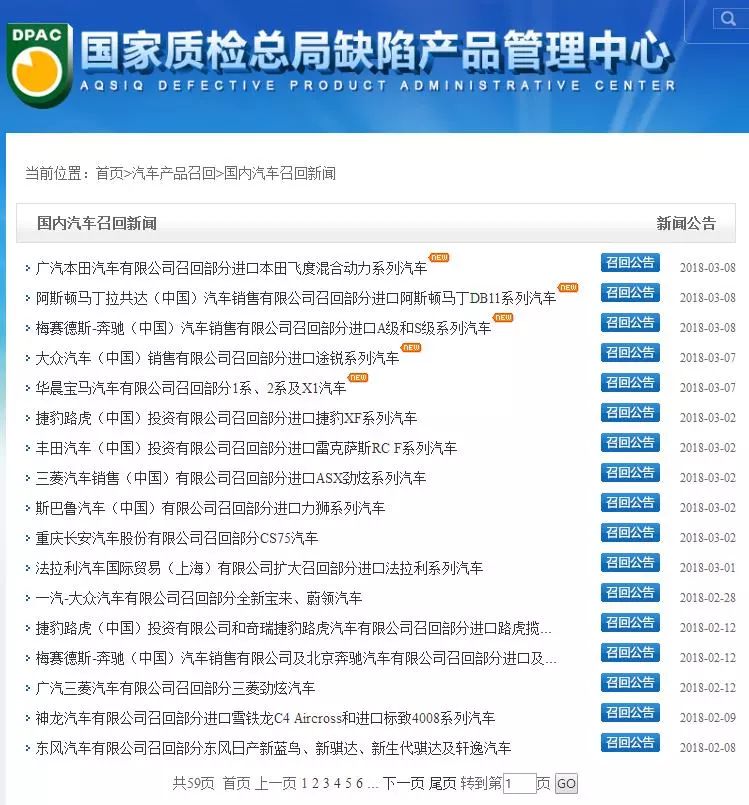
Task: Tap 召回公告 button for 捷豹XF news
Action: tap(630, 413)
